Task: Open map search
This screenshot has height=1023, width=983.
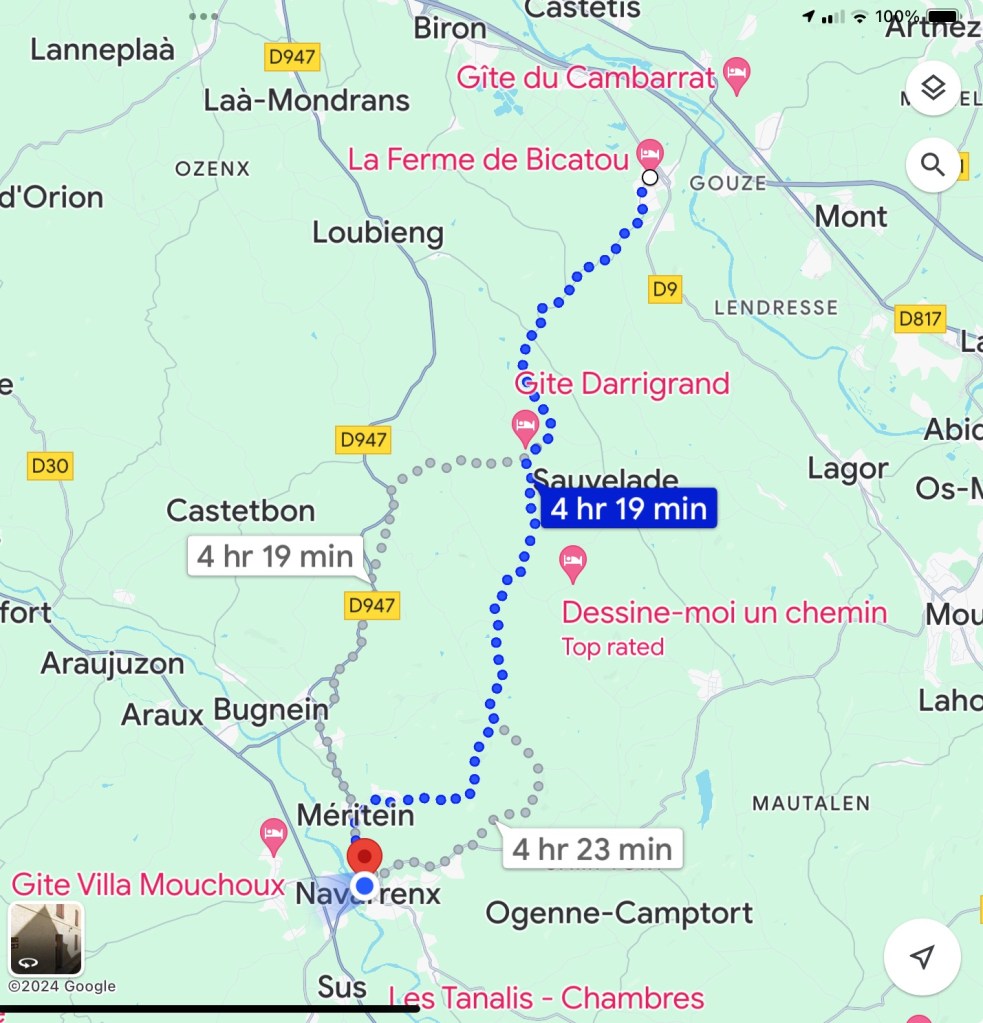Action: (x=933, y=164)
